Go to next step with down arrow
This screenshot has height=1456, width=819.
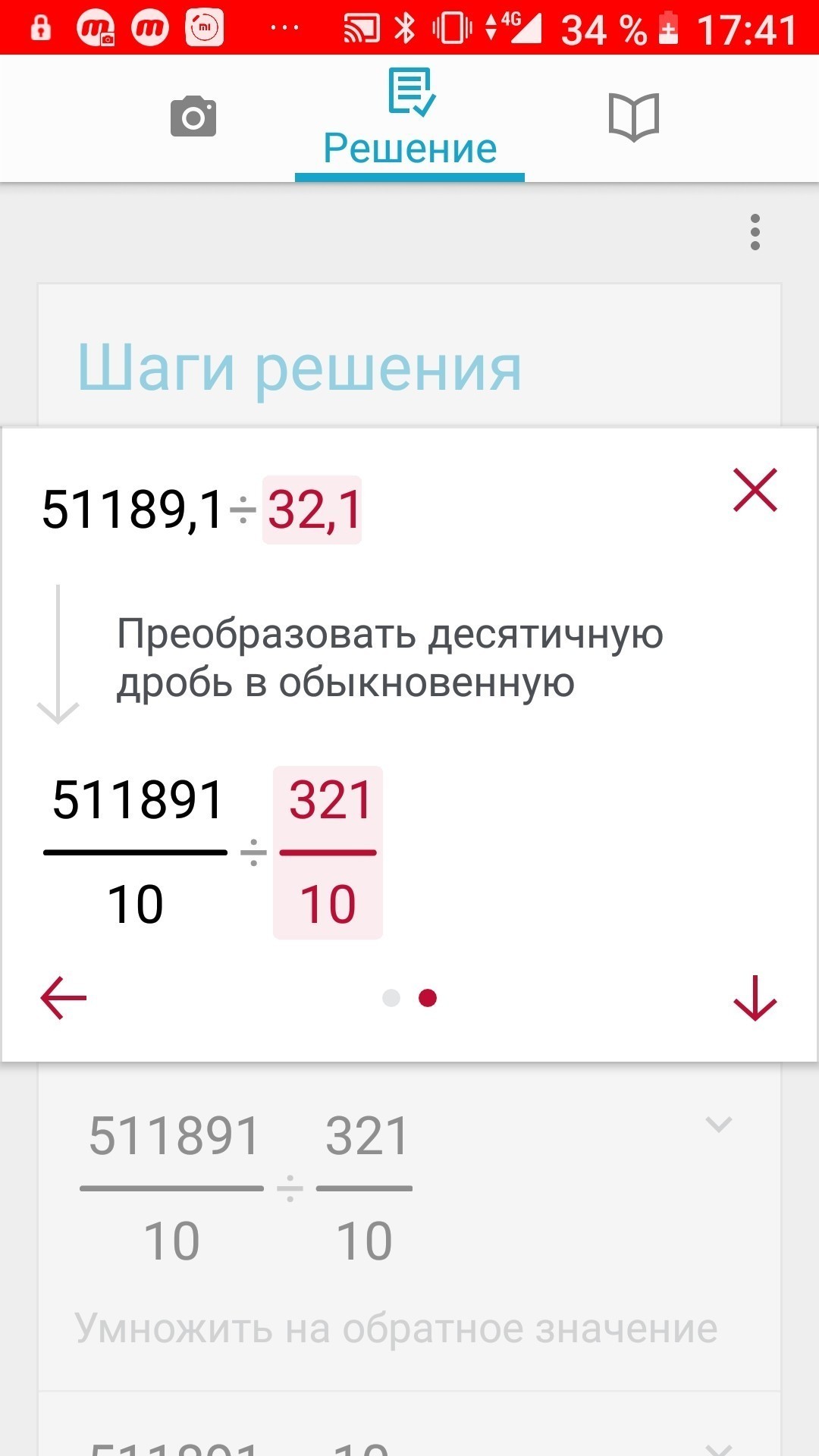755,998
